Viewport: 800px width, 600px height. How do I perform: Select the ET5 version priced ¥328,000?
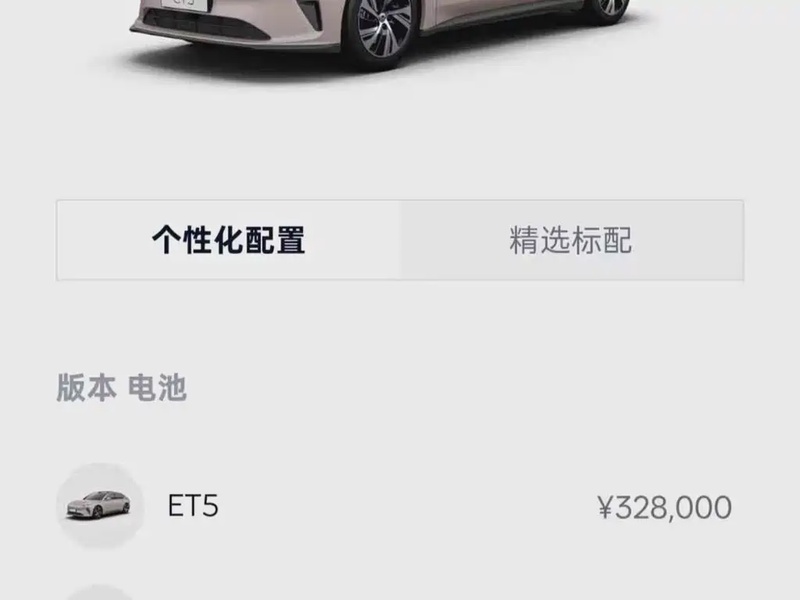coord(400,507)
